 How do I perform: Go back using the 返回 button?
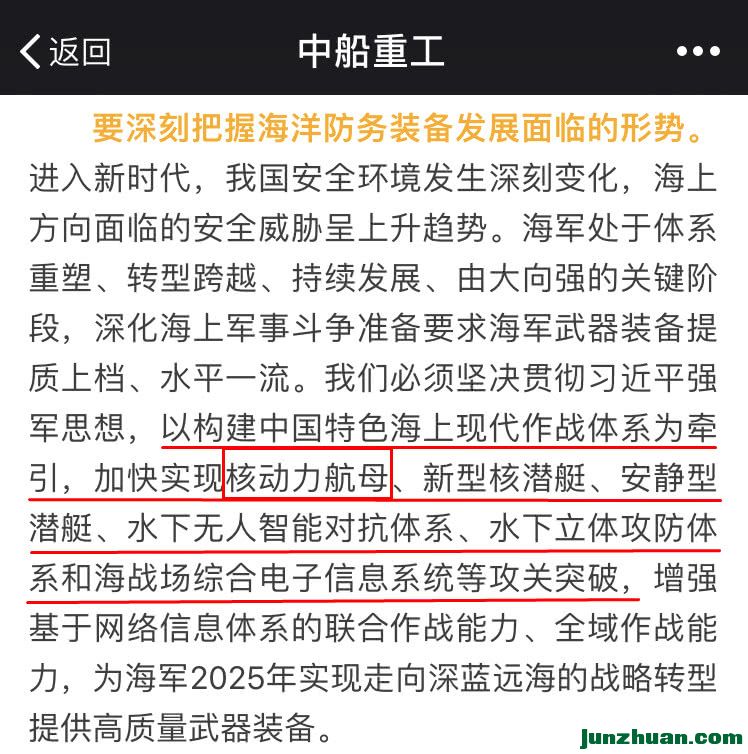tap(65, 51)
